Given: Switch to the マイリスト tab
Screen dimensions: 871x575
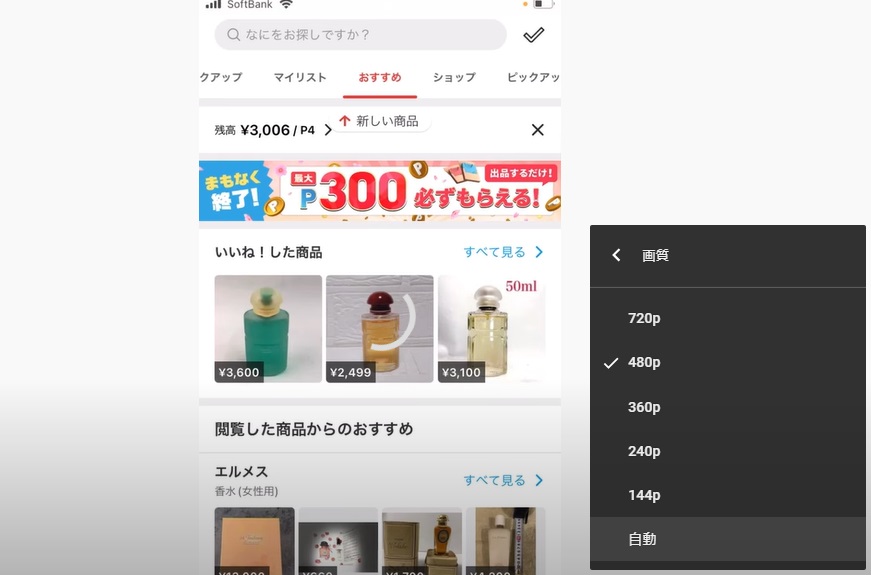Looking at the screenshot, I should coord(300,77).
